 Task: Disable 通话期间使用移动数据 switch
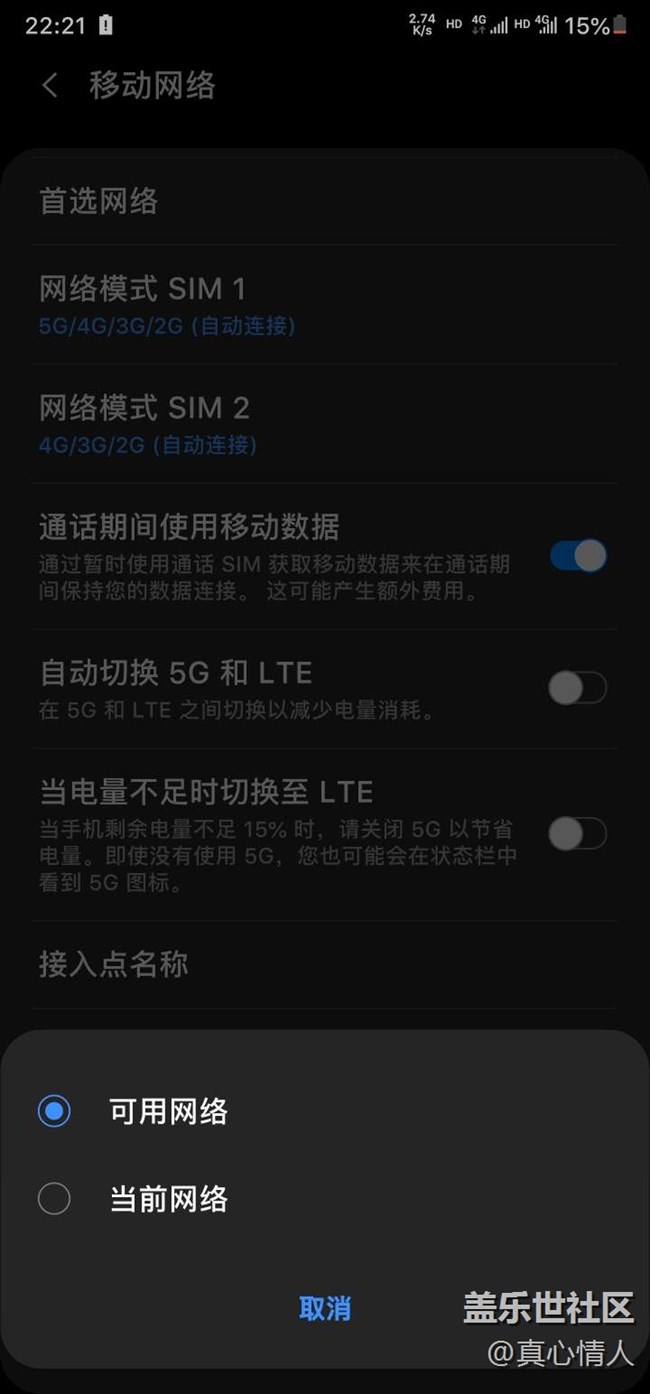coord(578,556)
